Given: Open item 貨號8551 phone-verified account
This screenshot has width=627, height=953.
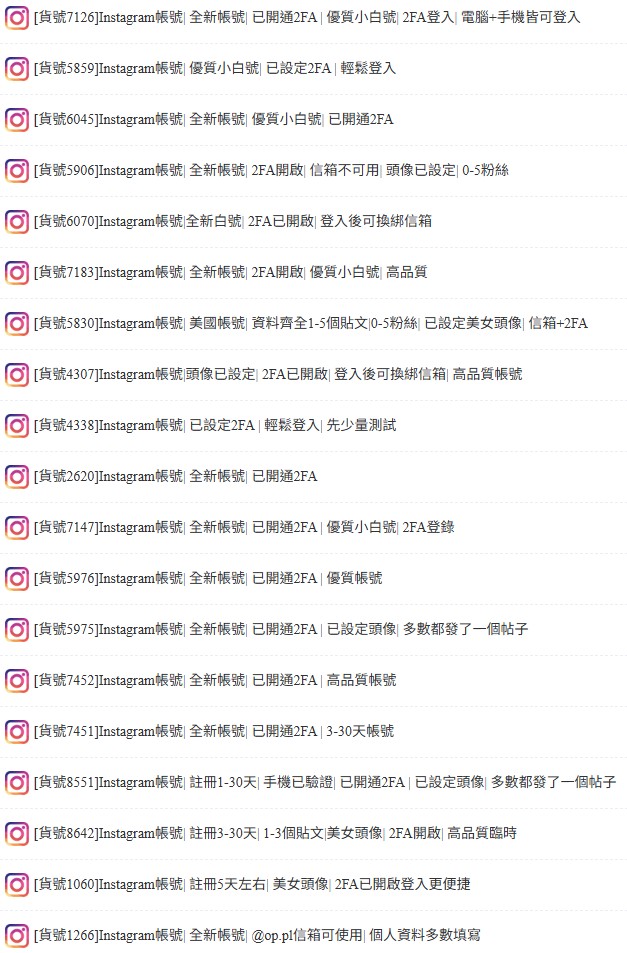Looking at the screenshot, I should pyautogui.click(x=324, y=782).
